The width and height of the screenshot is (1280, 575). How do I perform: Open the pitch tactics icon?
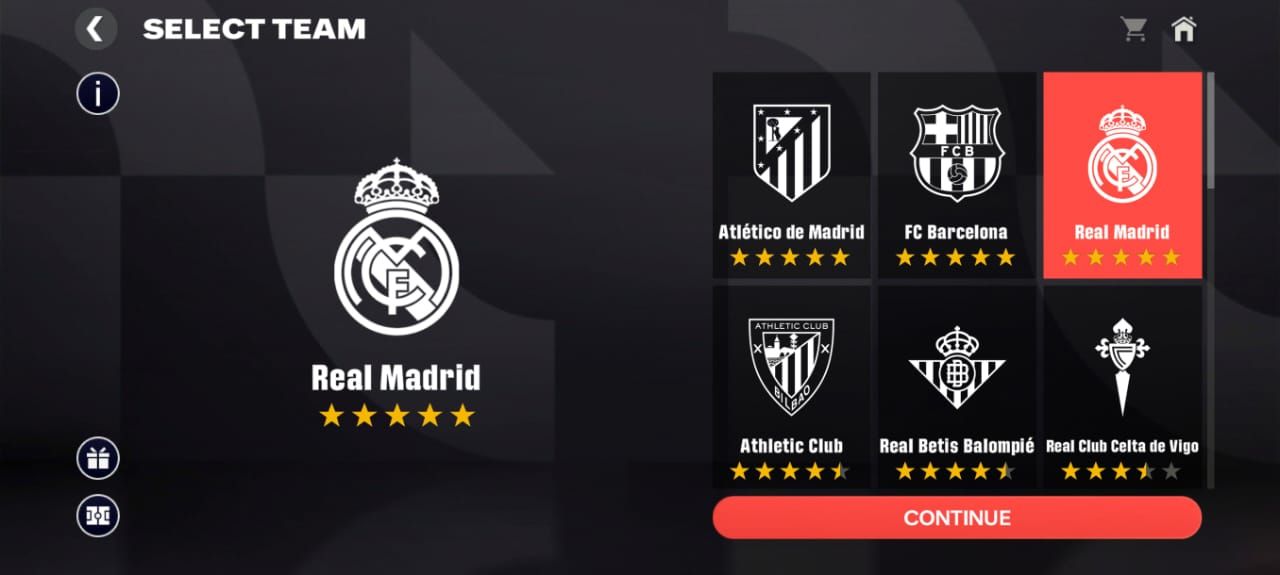[x=98, y=516]
